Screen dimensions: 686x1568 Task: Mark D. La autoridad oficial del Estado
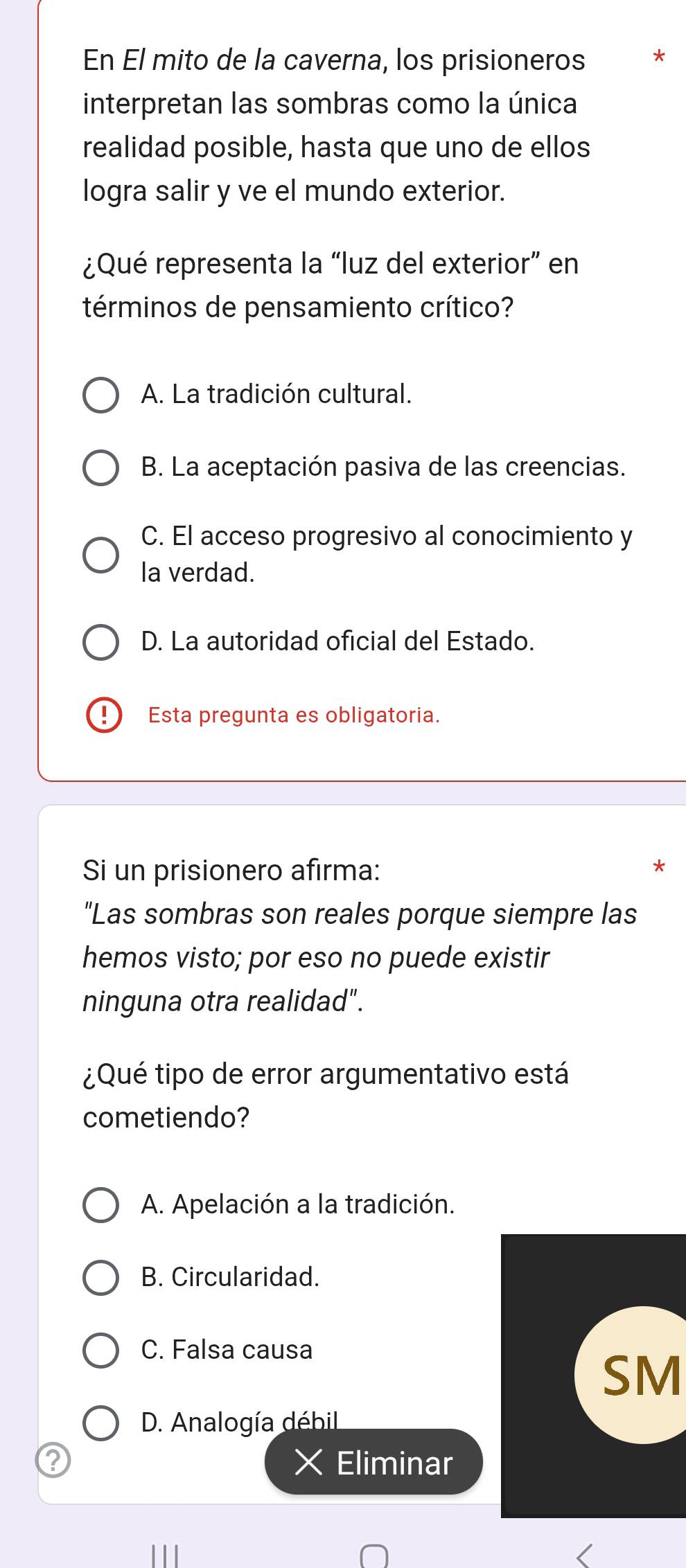[100, 643]
